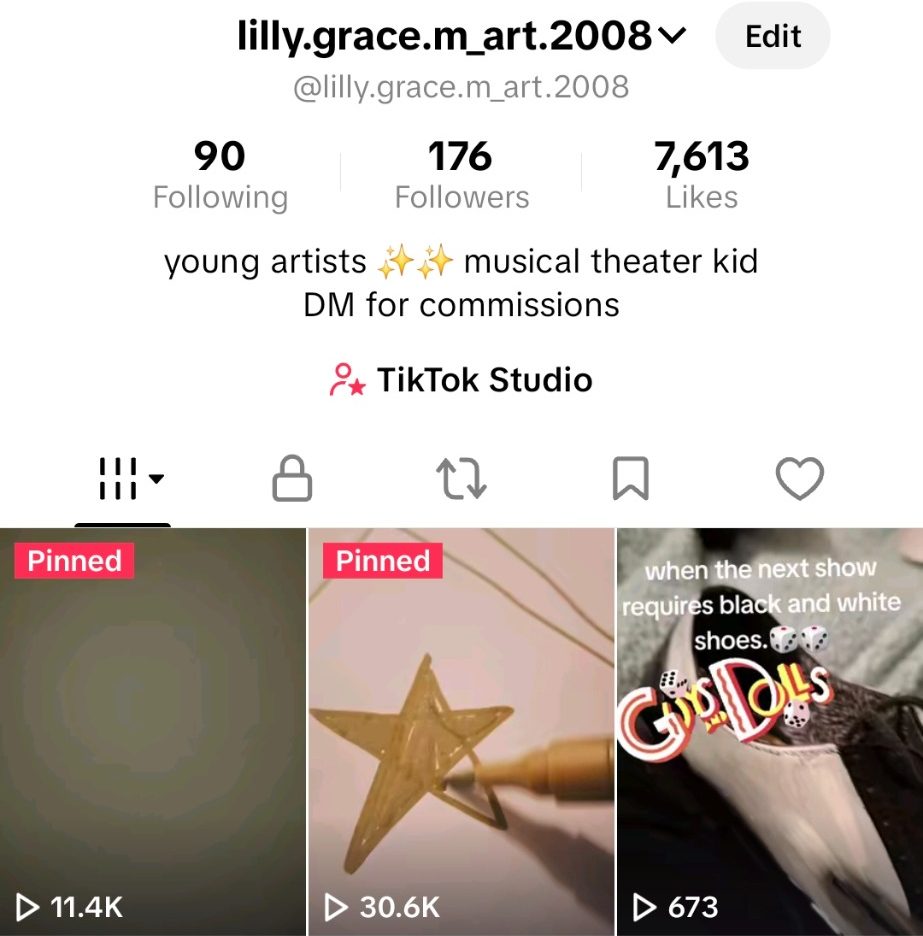
Task: View the Followers list
Action: tap(461, 175)
